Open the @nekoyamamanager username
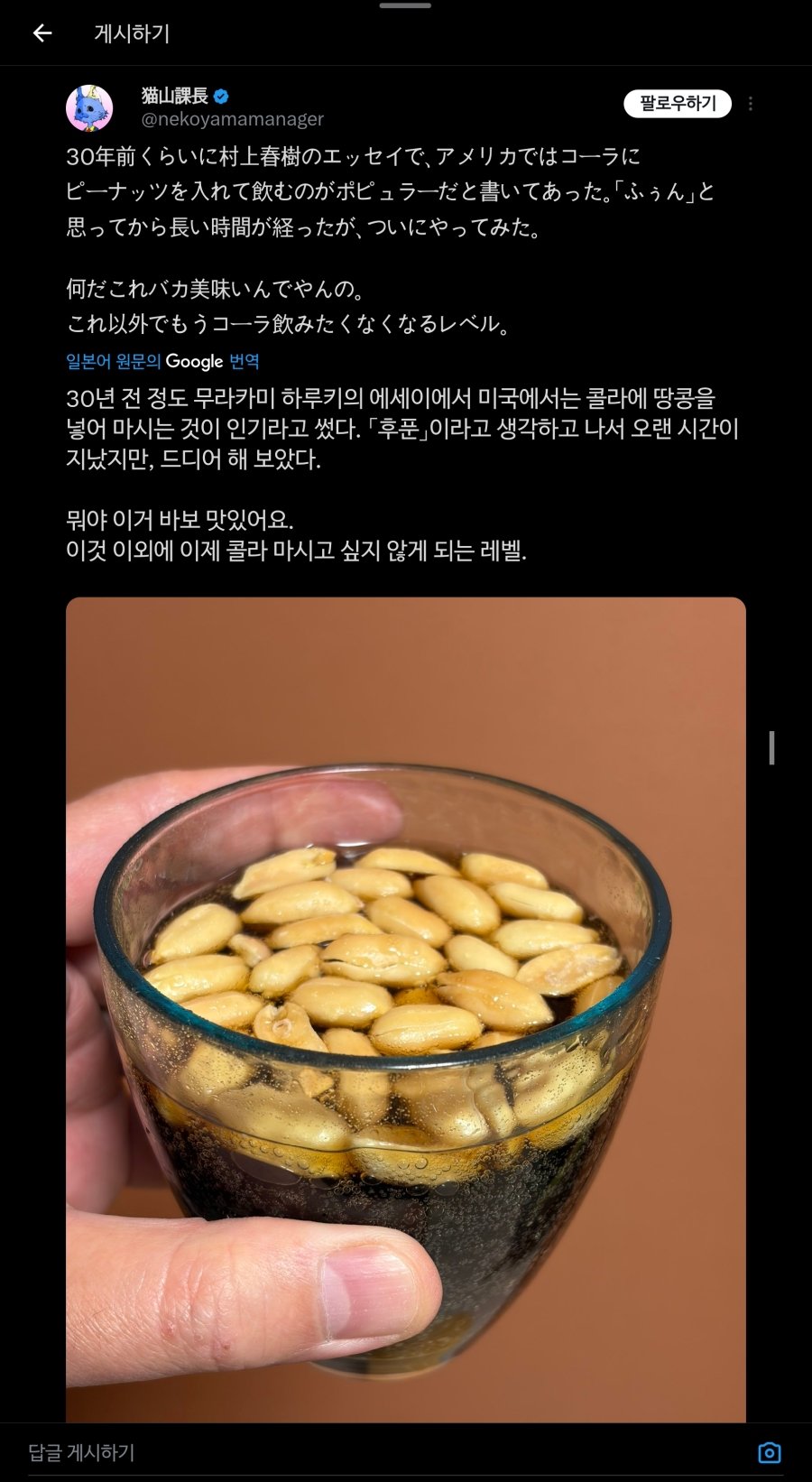 point(232,119)
